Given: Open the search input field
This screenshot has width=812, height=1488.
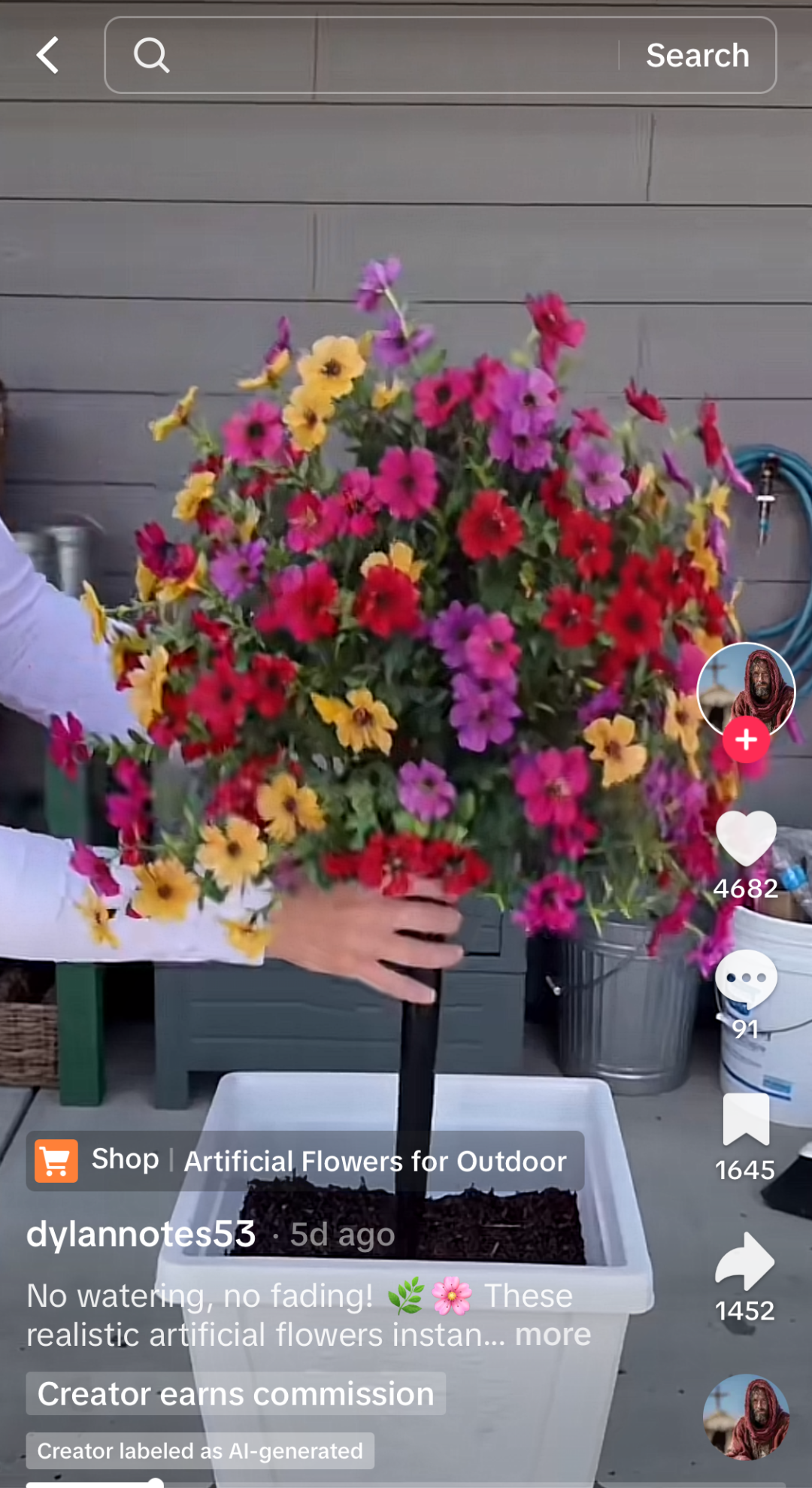Looking at the screenshot, I should [x=376, y=56].
